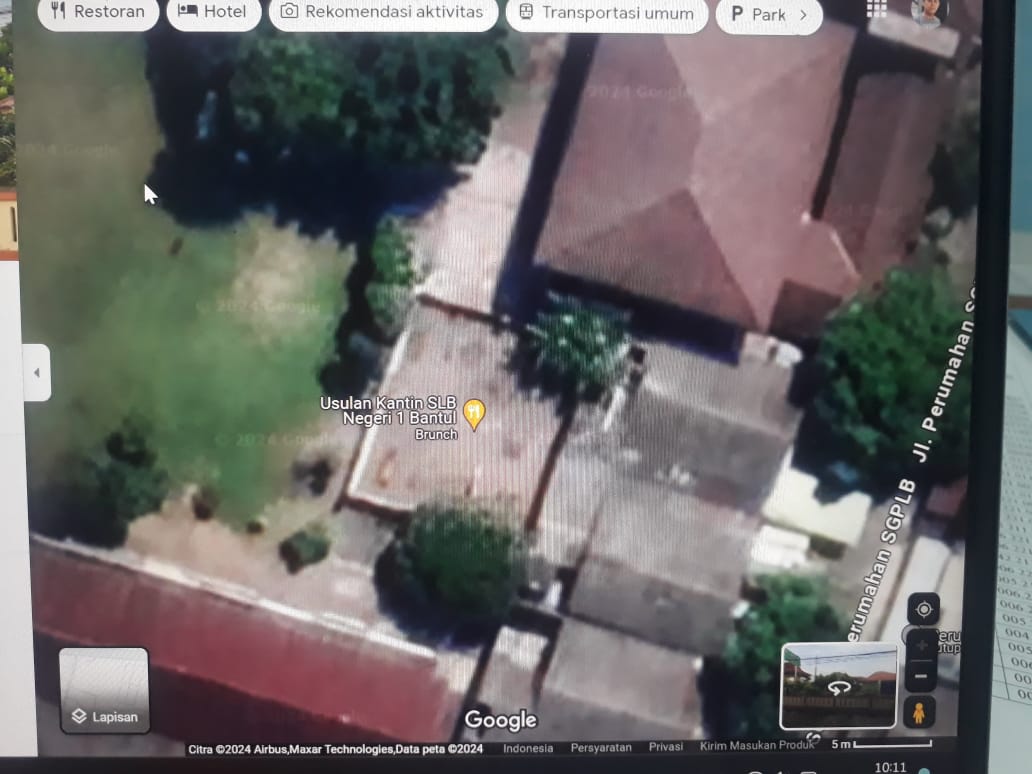Select the Restoran filter chip
This screenshot has height=774, width=1032.
97,13
